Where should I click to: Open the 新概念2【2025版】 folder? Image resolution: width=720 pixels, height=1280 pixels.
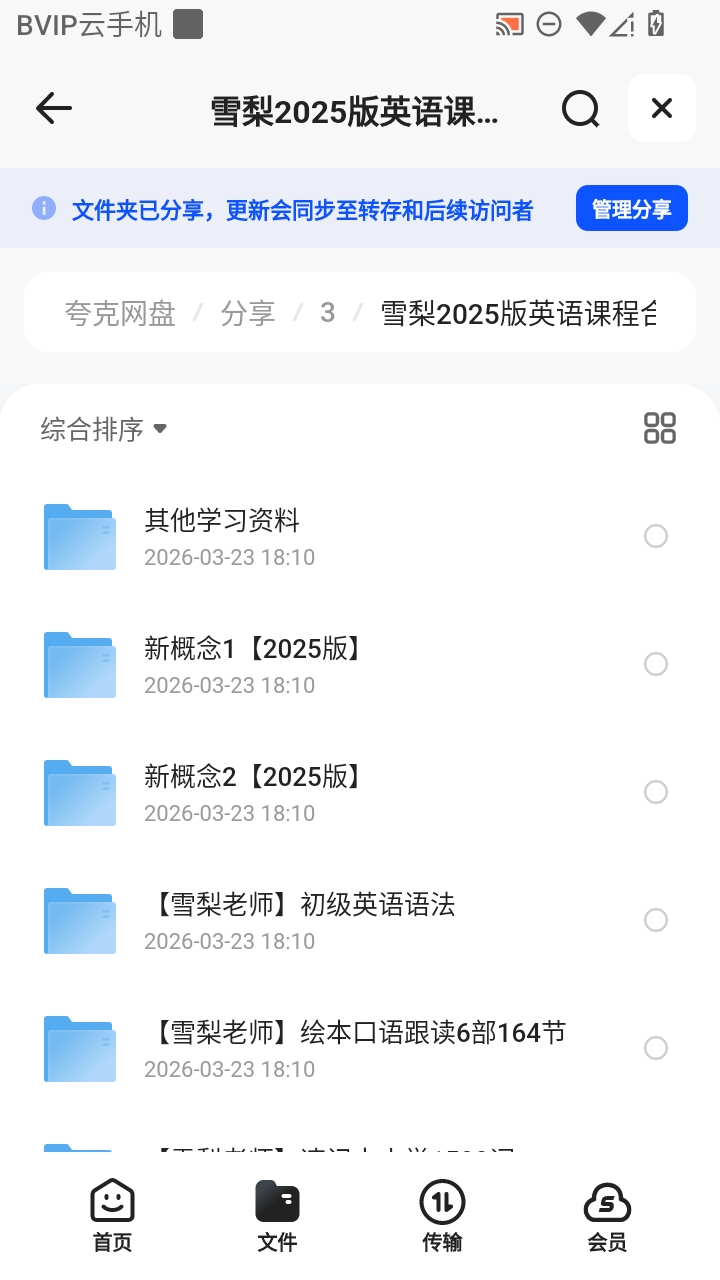point(360,793)
